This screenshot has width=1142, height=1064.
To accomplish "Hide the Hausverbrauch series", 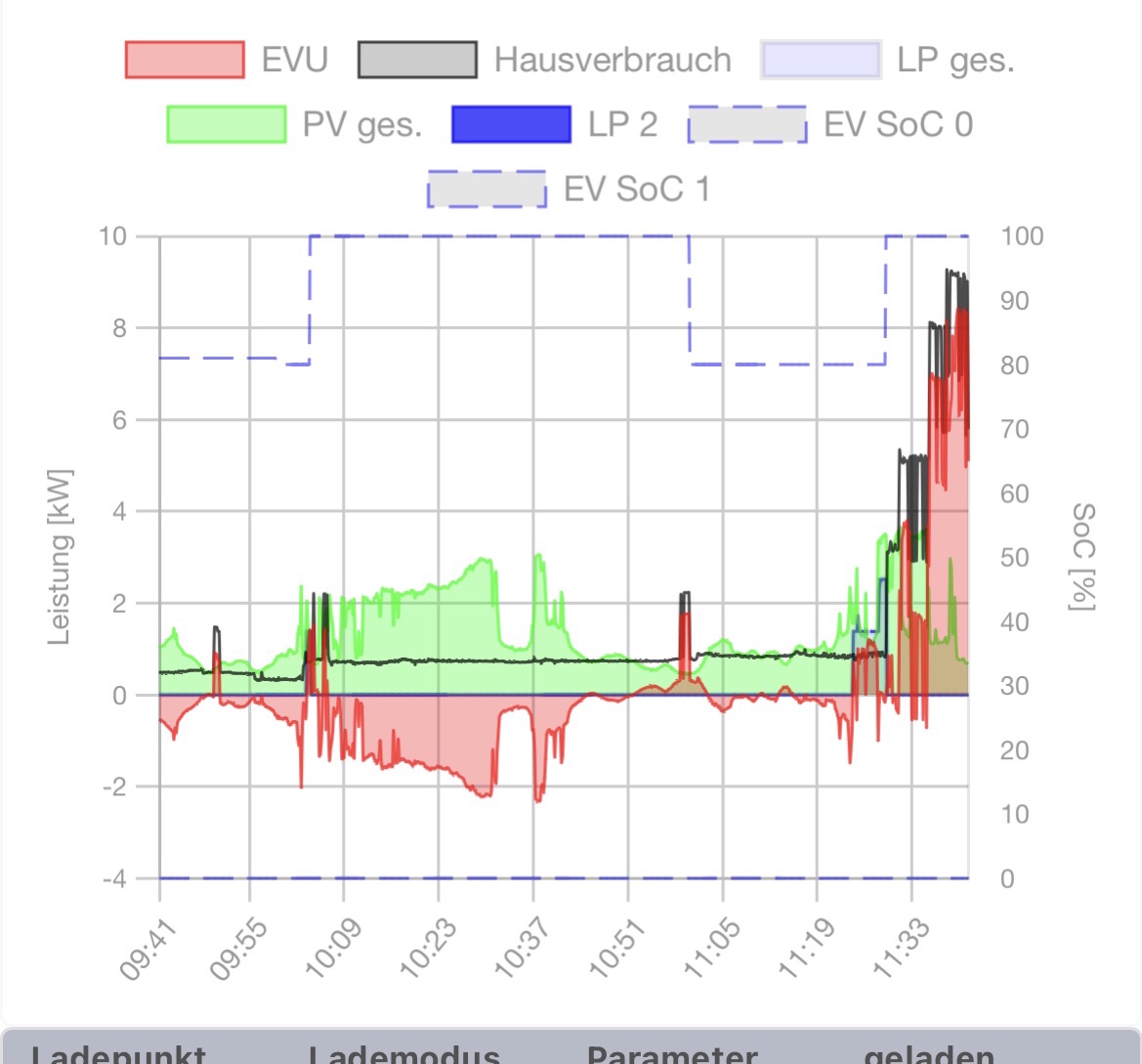I will (544, 60).
